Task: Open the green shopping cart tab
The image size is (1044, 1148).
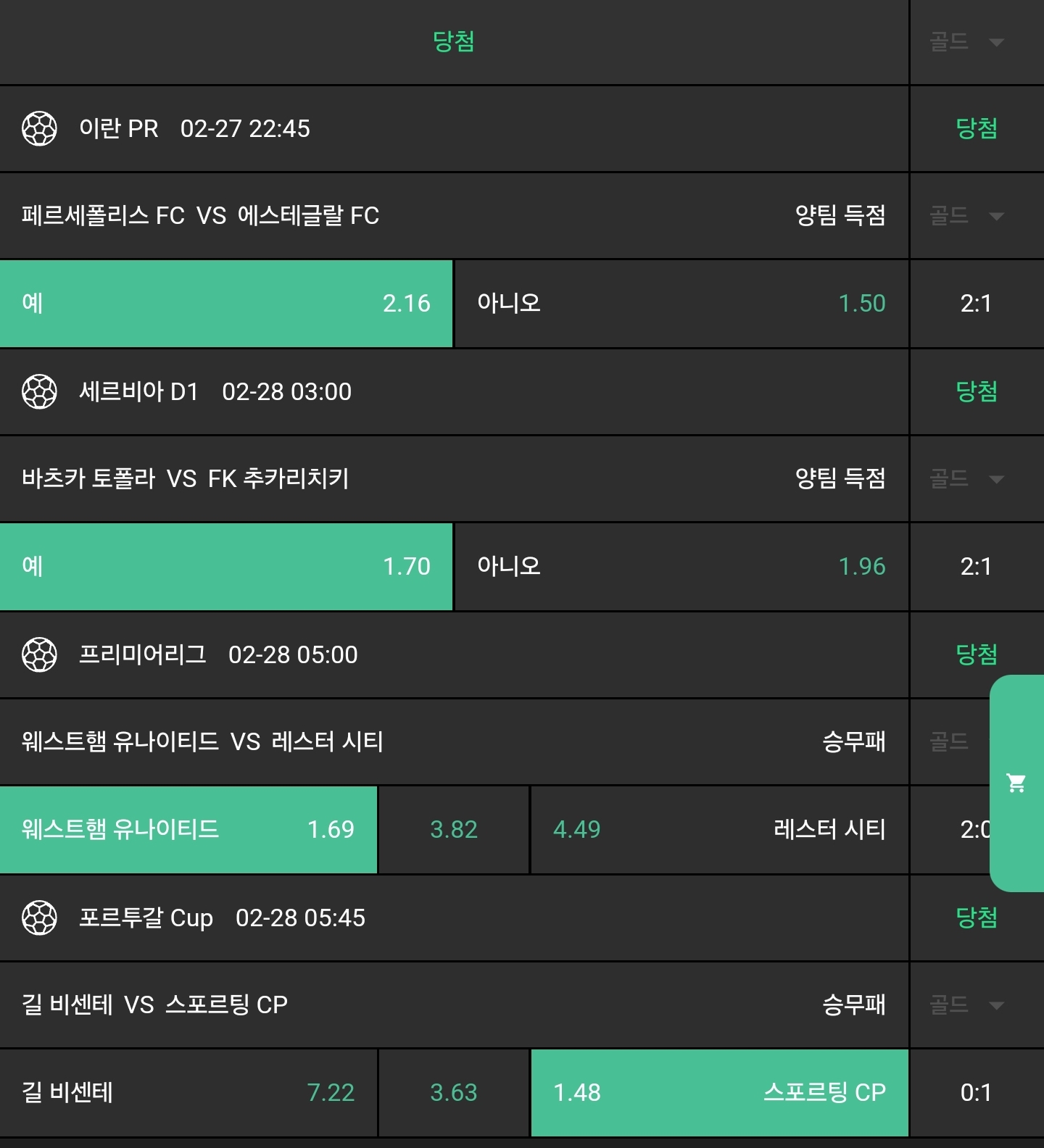Action: (1016, 783)
